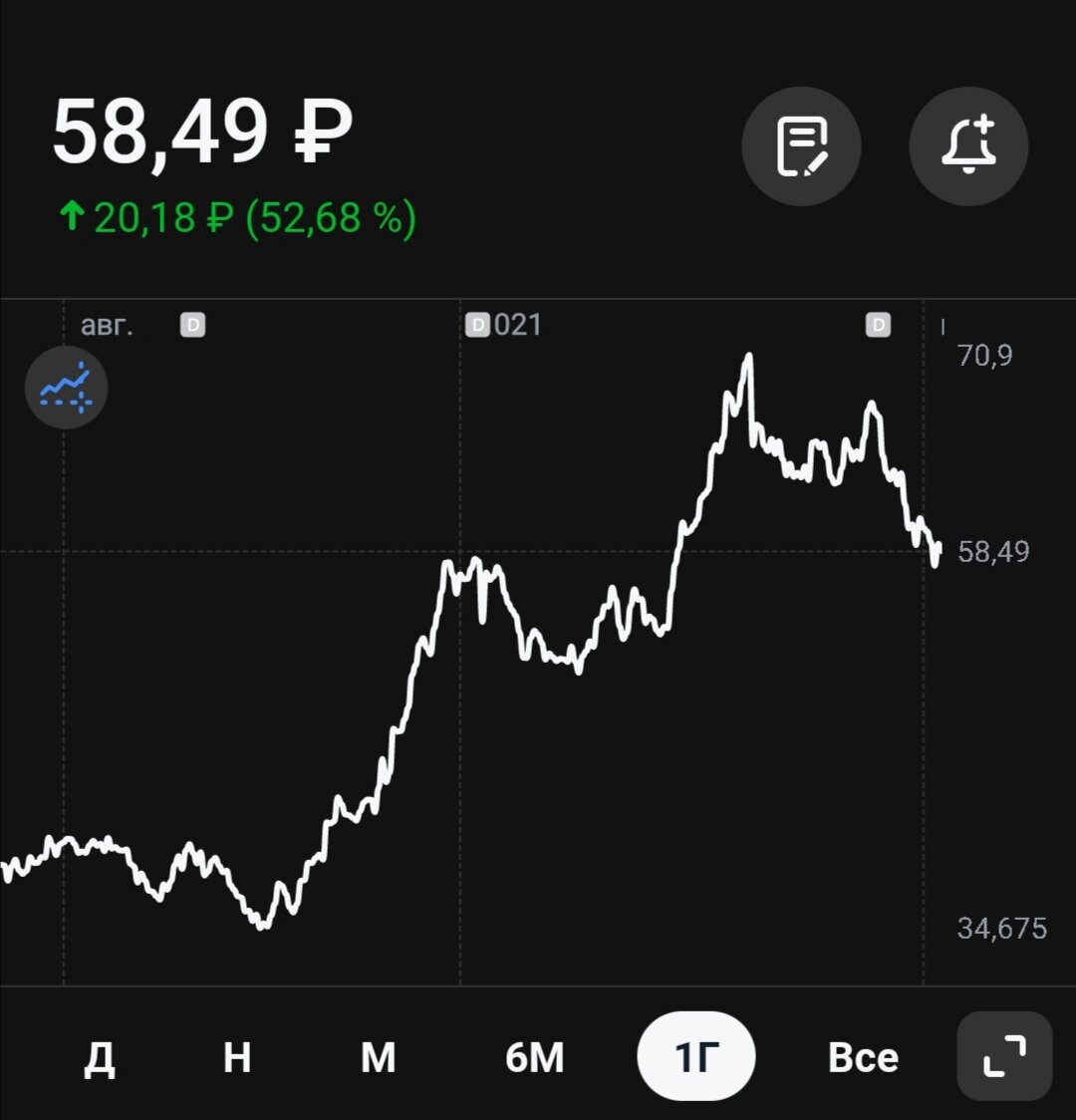
Task: Show the М month chart
Action: (378, 1057)
